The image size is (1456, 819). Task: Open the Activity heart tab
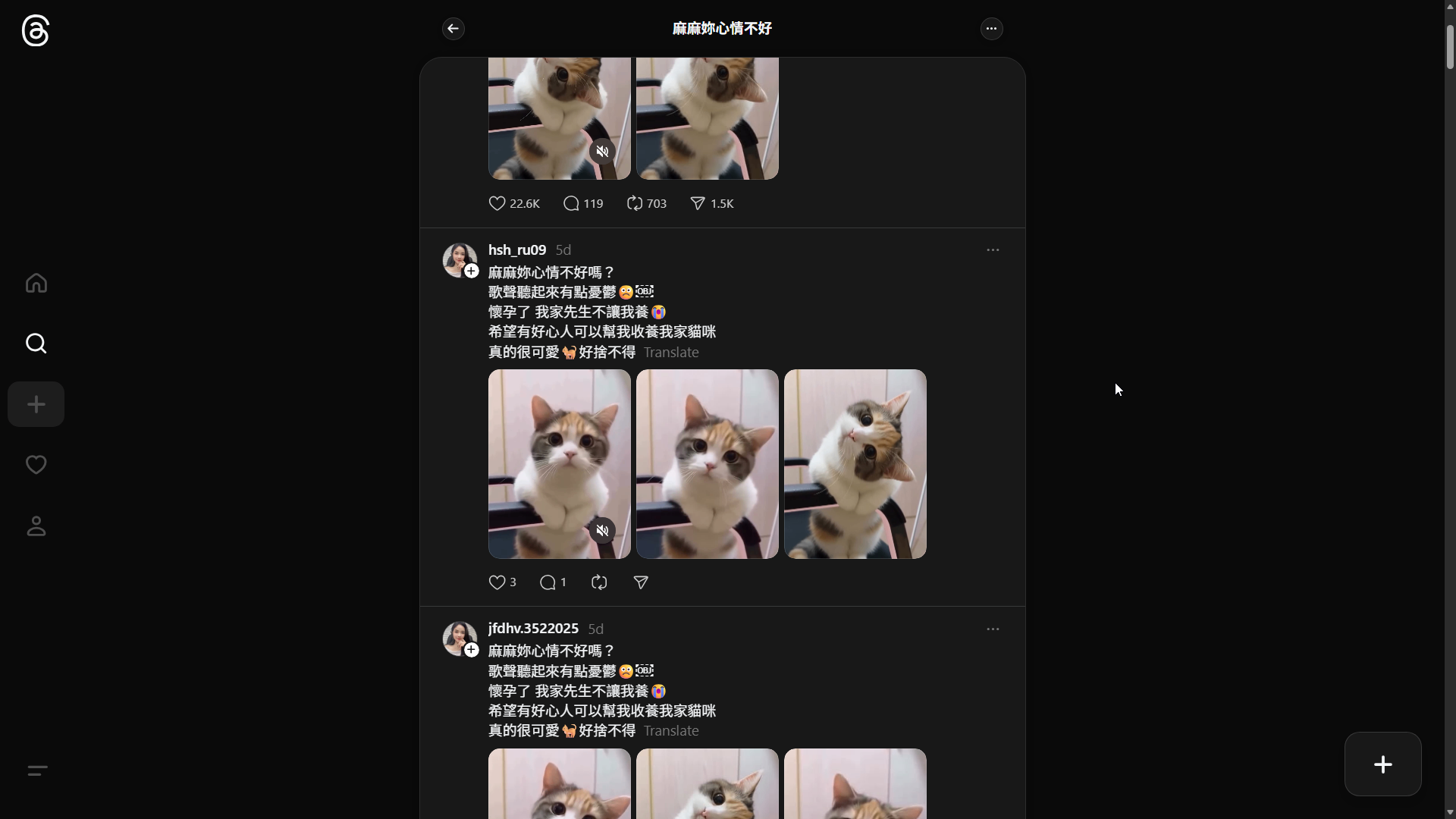(x=36, y=464)
